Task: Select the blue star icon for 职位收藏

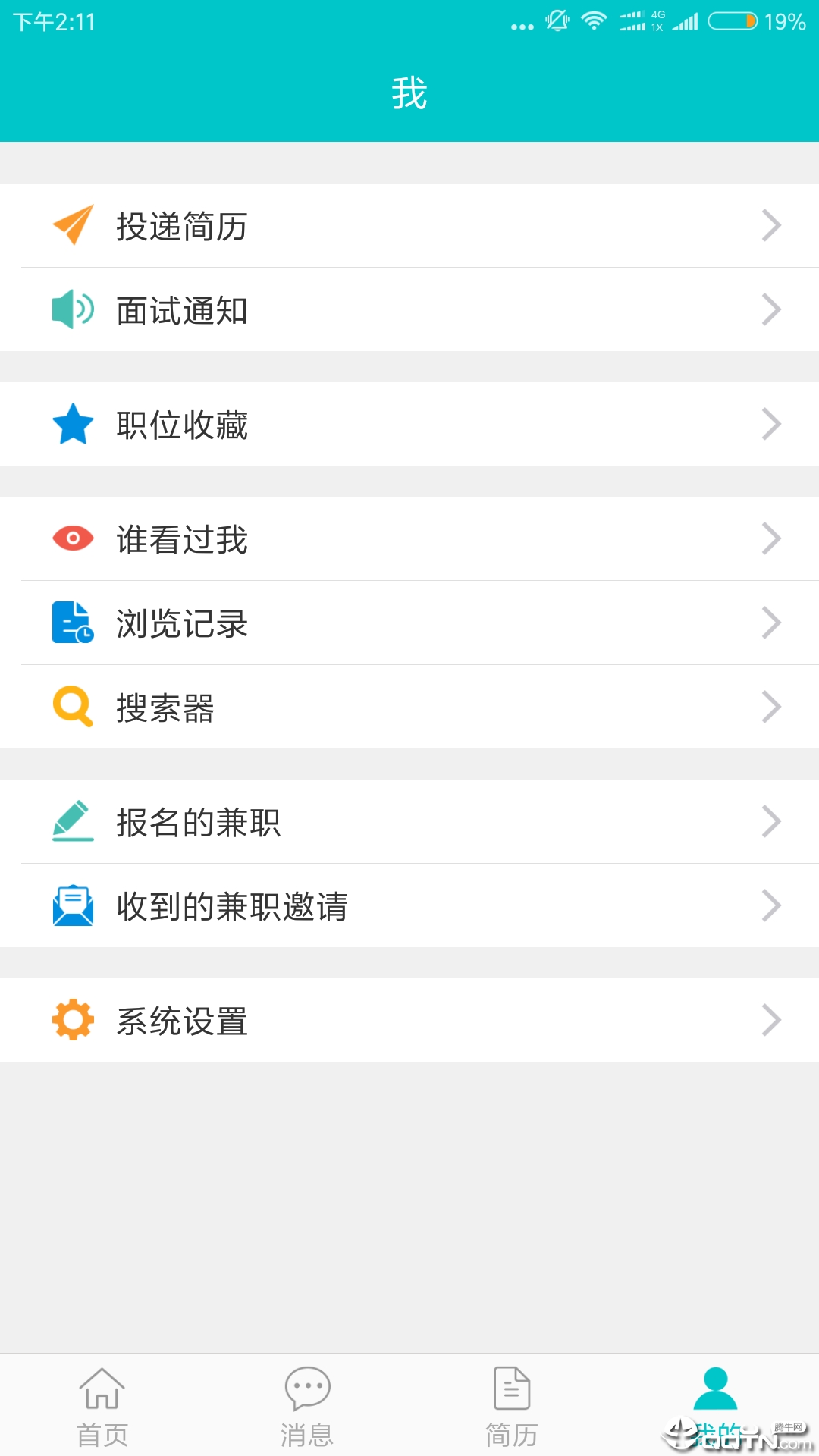Action: (73, 425)
